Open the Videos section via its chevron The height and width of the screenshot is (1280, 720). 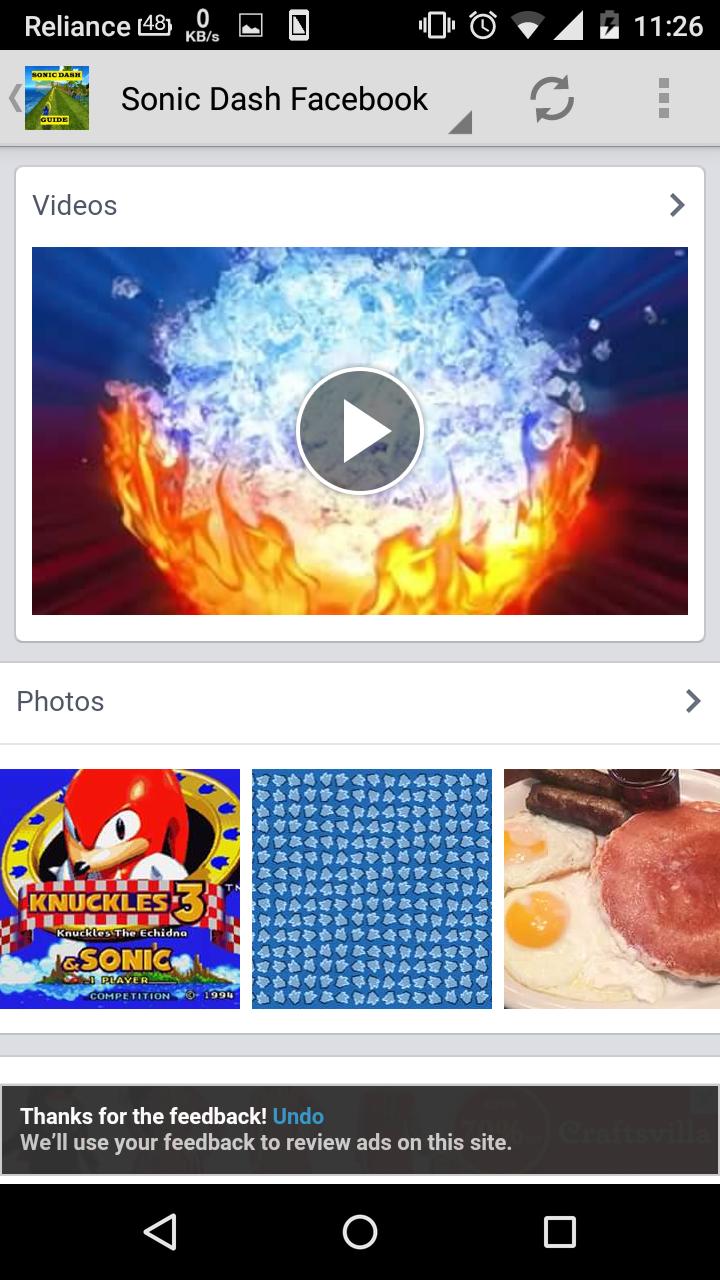click(x=677, y=204)
